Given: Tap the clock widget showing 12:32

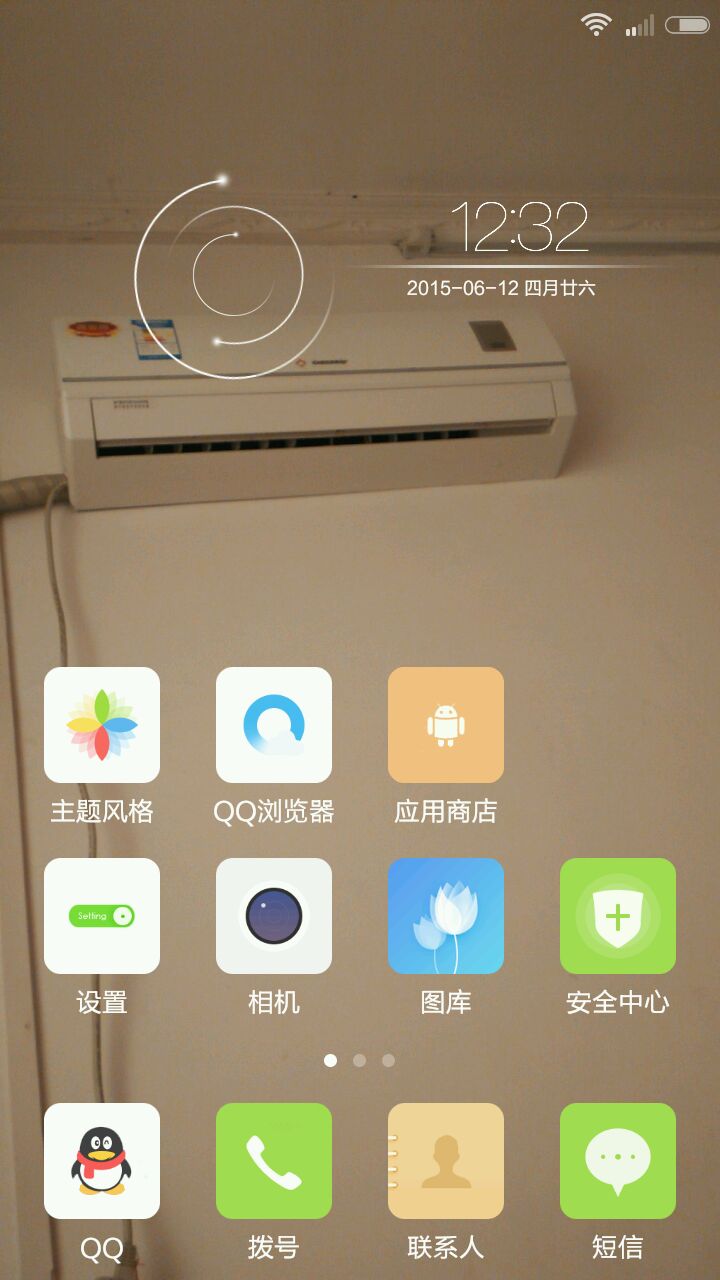Looking at the screenshot, I should pyautogui.click(x=518, y=228).
